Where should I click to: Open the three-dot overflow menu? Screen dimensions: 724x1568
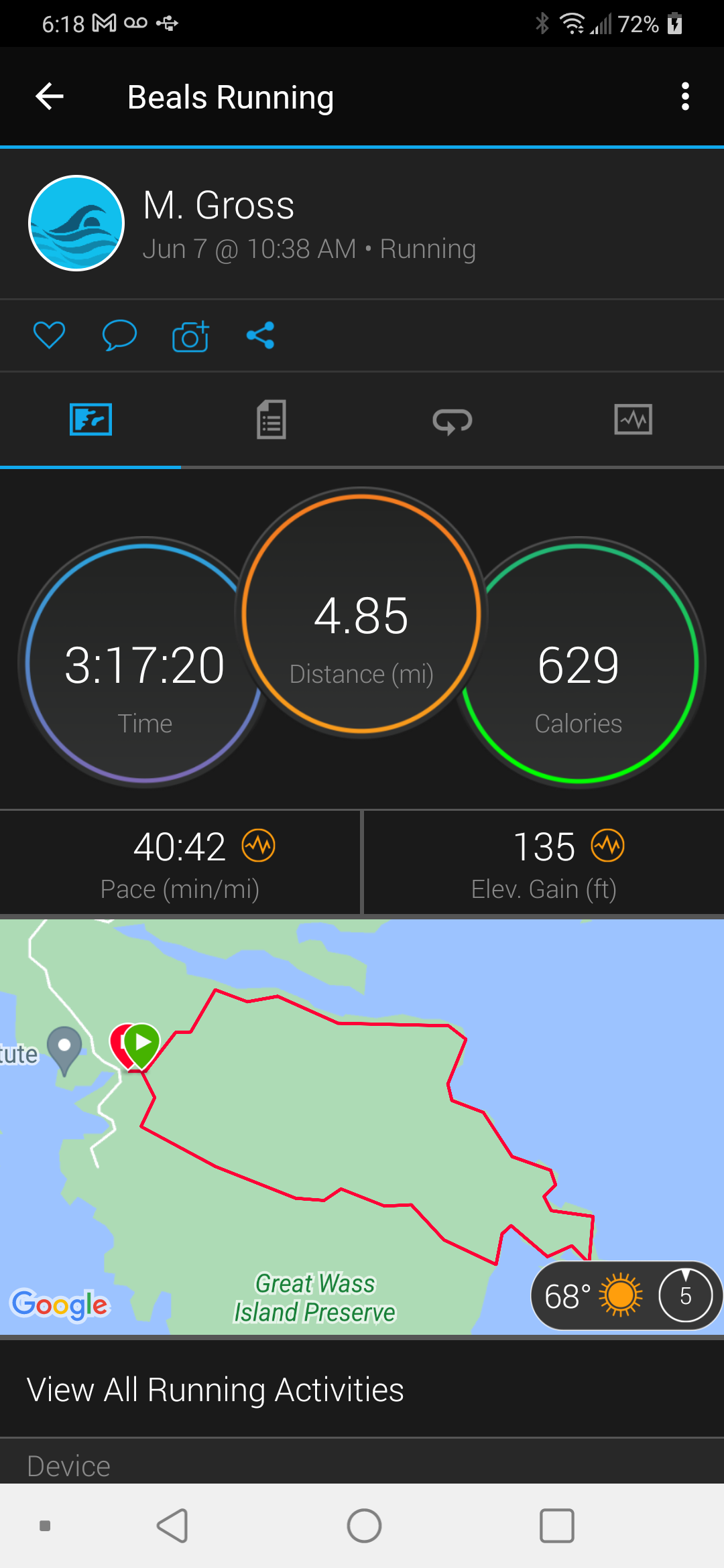click(684, 96)
